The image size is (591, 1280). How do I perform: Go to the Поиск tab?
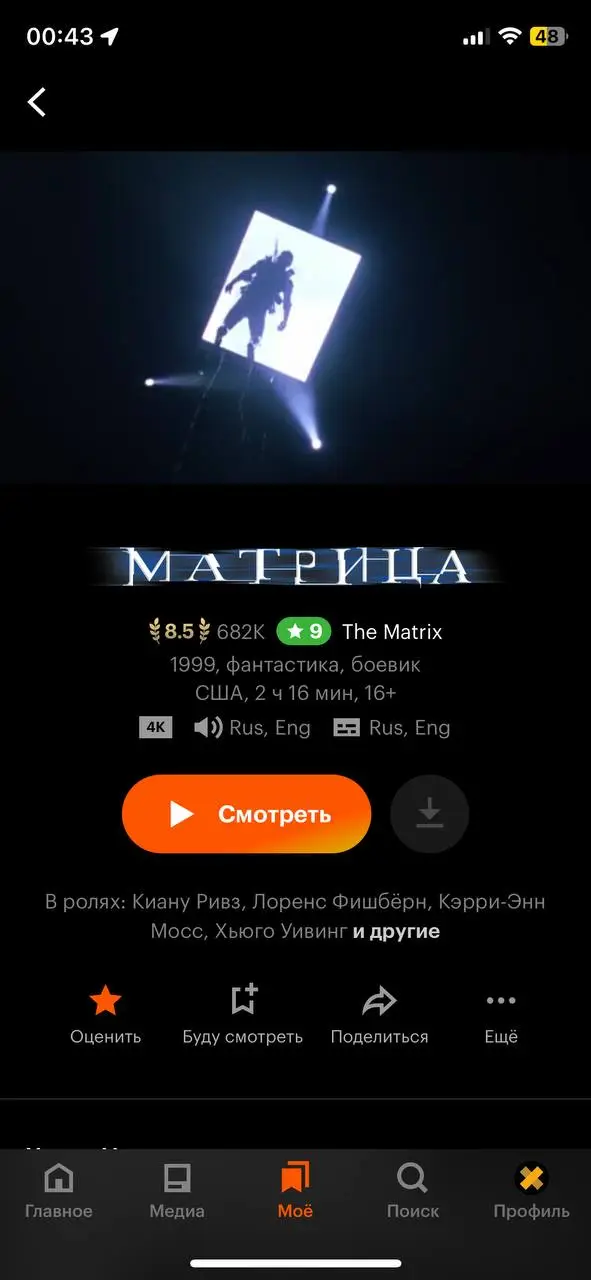click(413, 1192)
